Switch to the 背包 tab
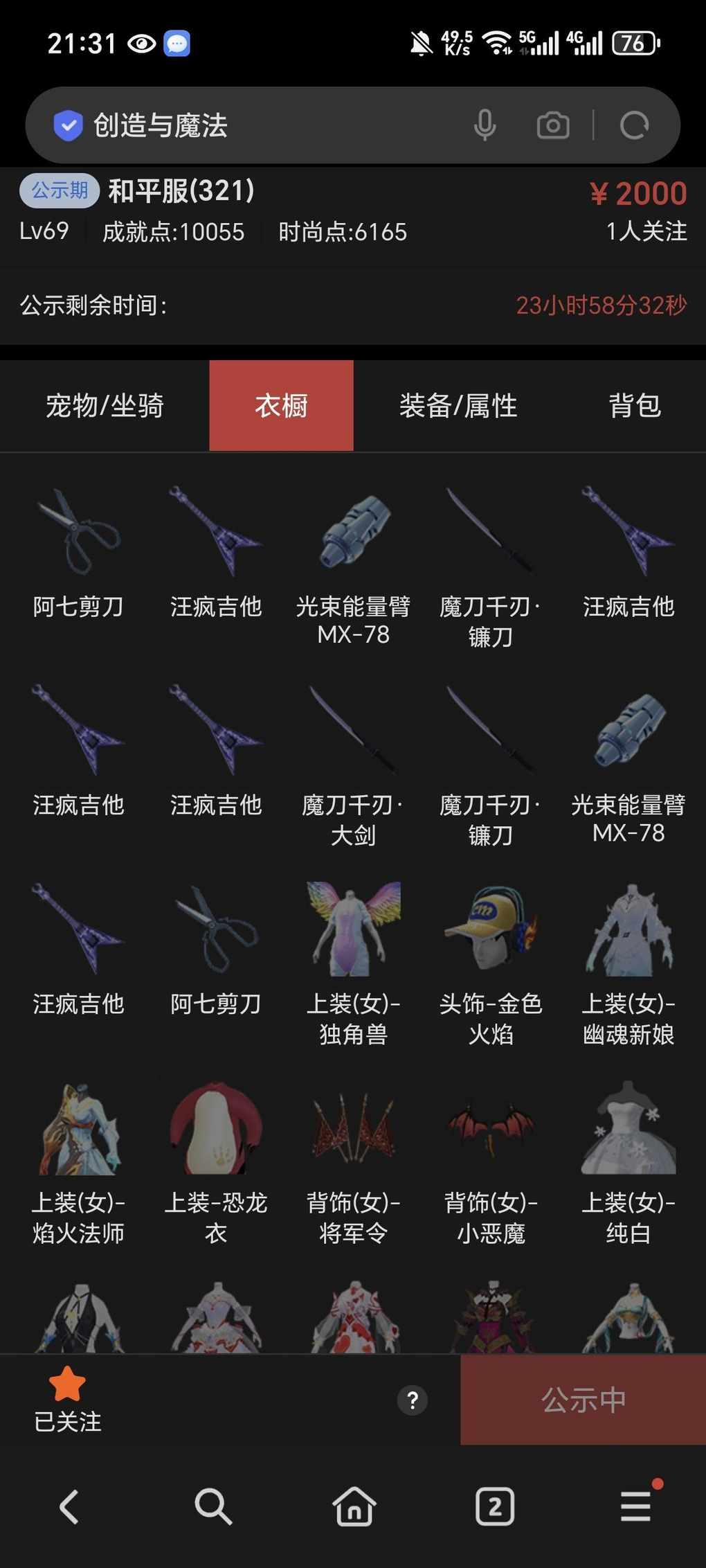Viewport: 706px width, 1568px height. [635, 406]
